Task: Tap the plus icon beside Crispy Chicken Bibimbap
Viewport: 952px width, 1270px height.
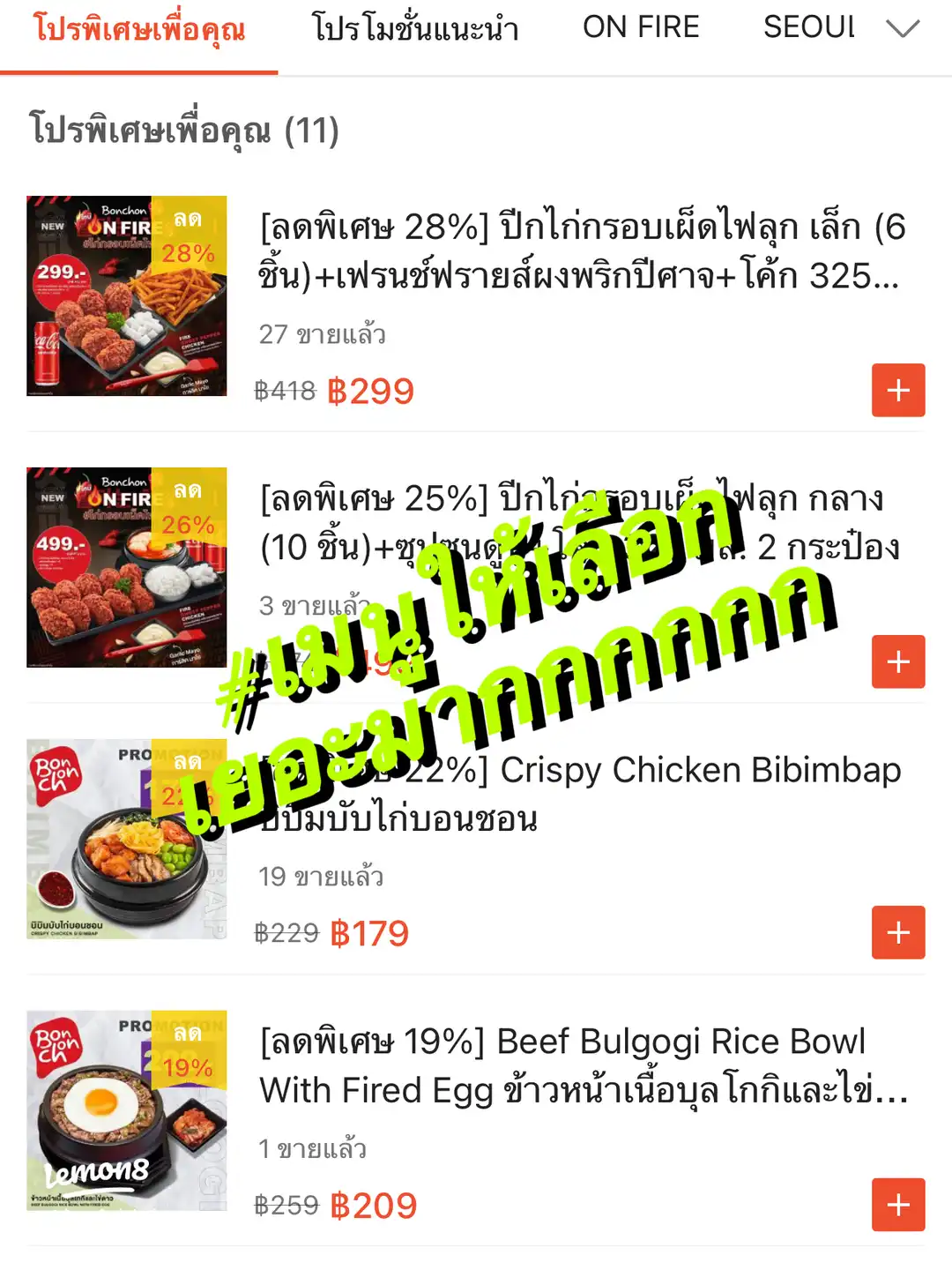Action: pos(898,931)
